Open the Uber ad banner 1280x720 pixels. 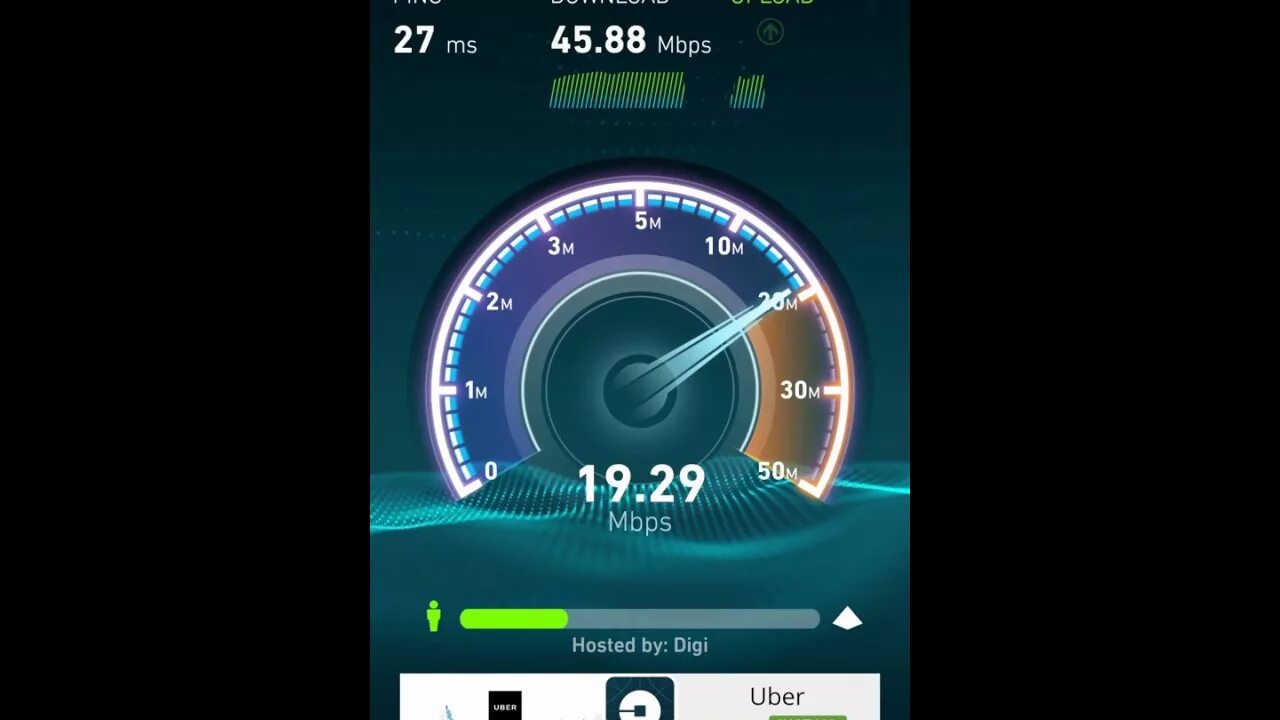[x=640, y=698]
